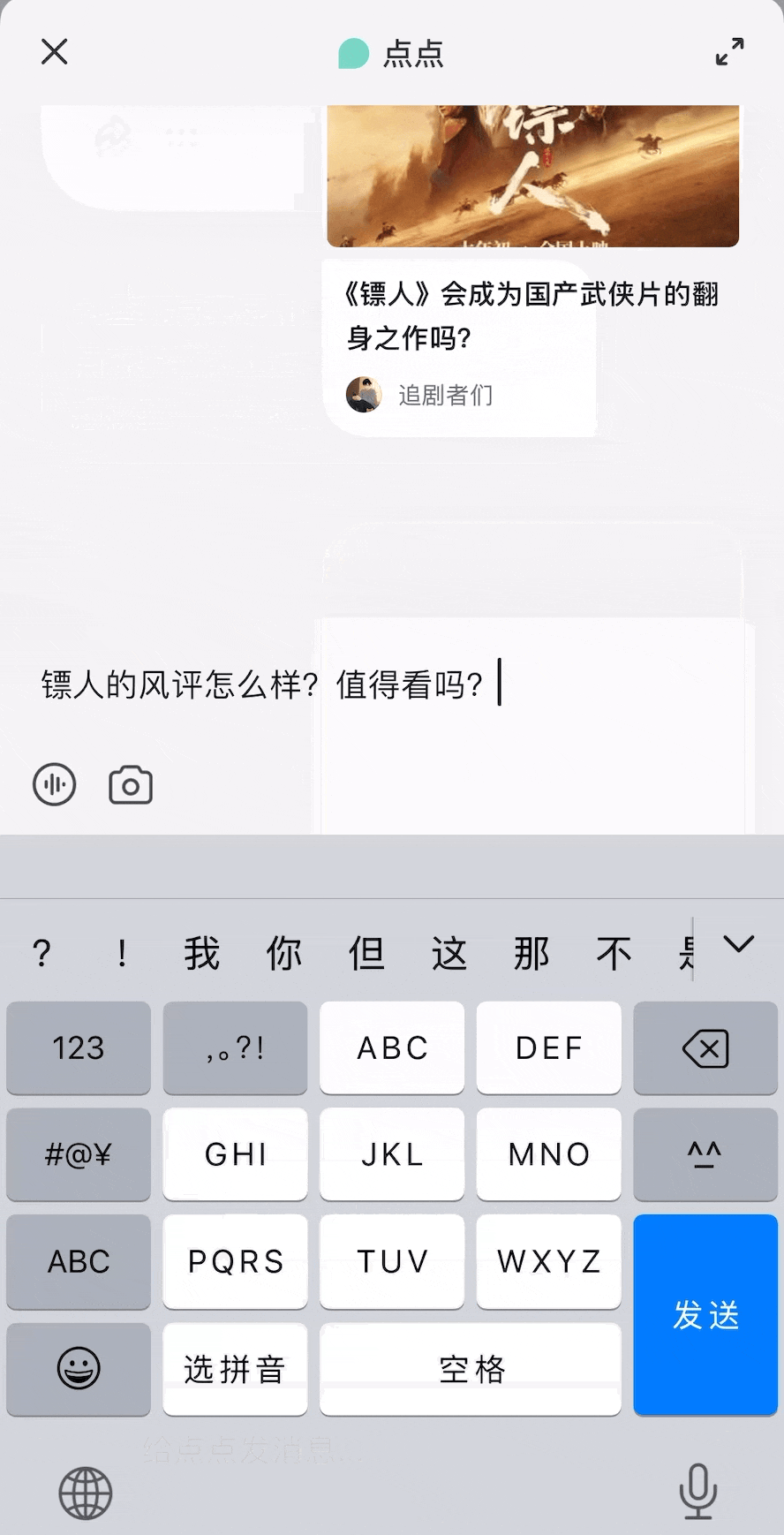Insert the suggested word 但
Image resolution: width=784 pixels, height=1535 pixels.
coord(366,954)
